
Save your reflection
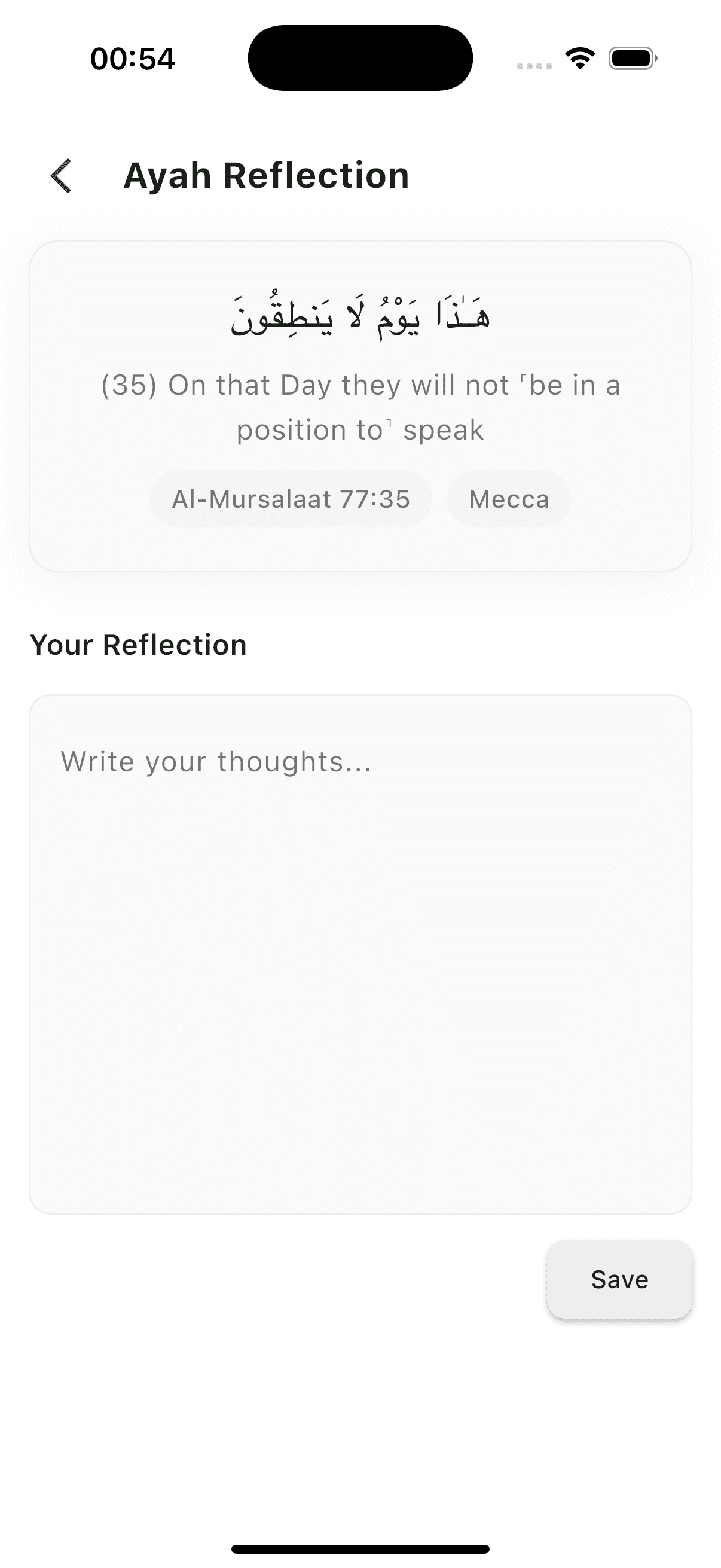coord(619,1279)
